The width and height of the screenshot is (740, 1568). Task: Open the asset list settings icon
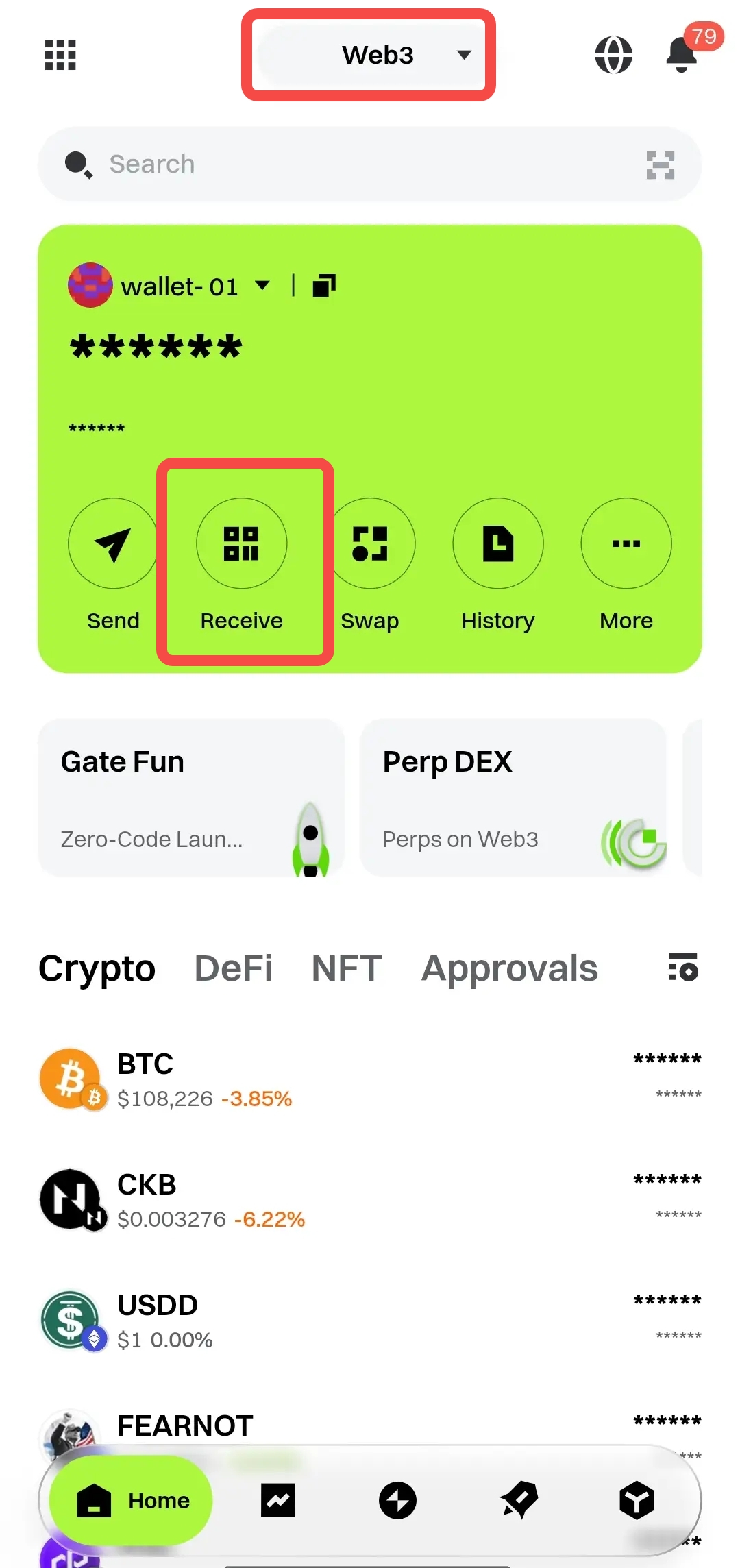(x=682, y=967)
